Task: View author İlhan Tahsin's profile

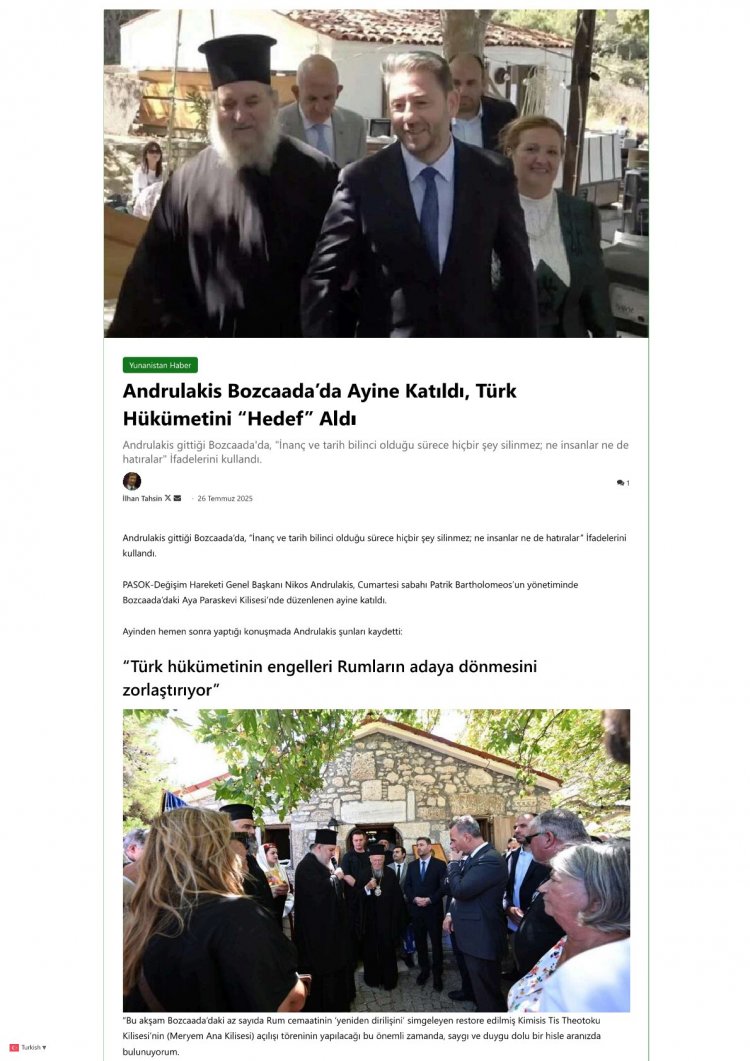Action: point(142,498)
